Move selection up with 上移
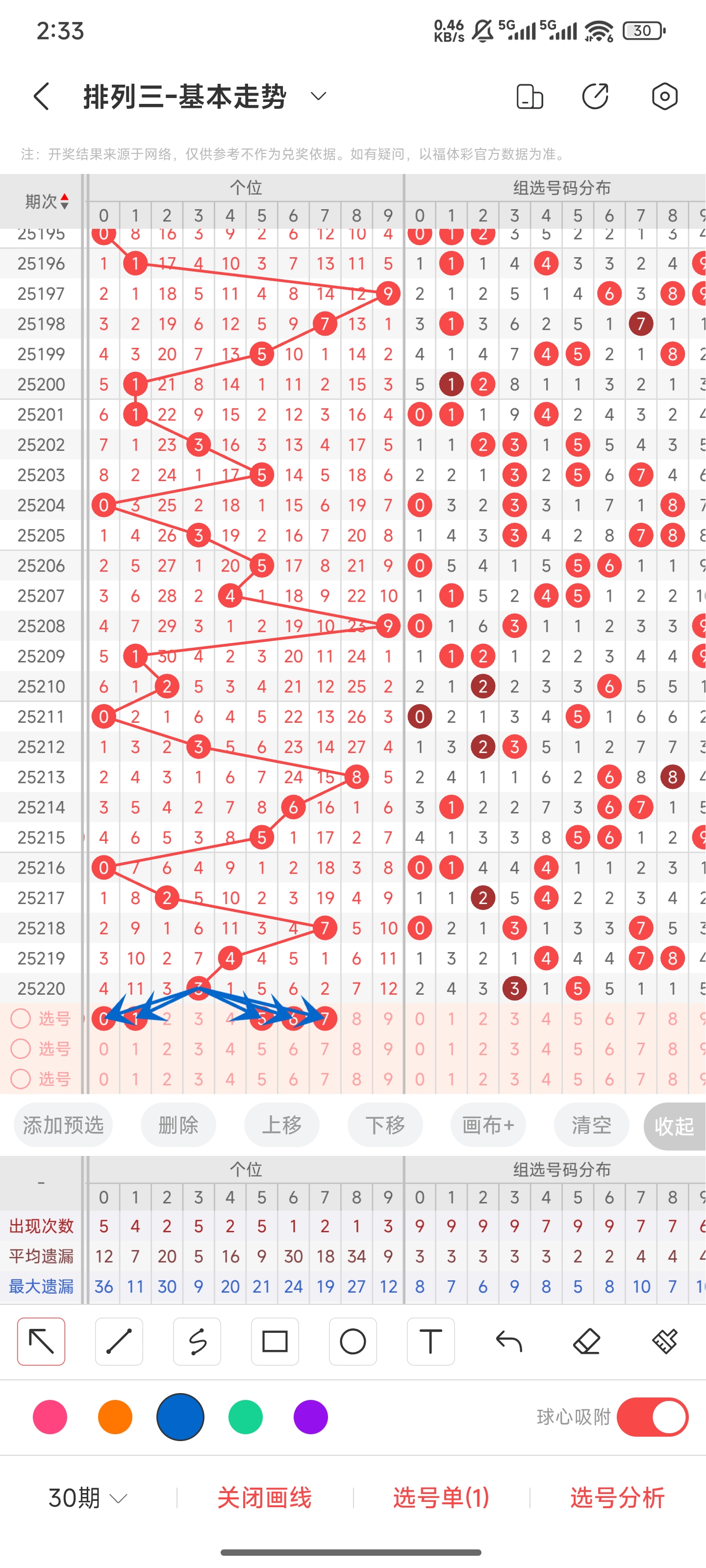The height and width of the screenshot is (1568, 706). point(281,1125)
